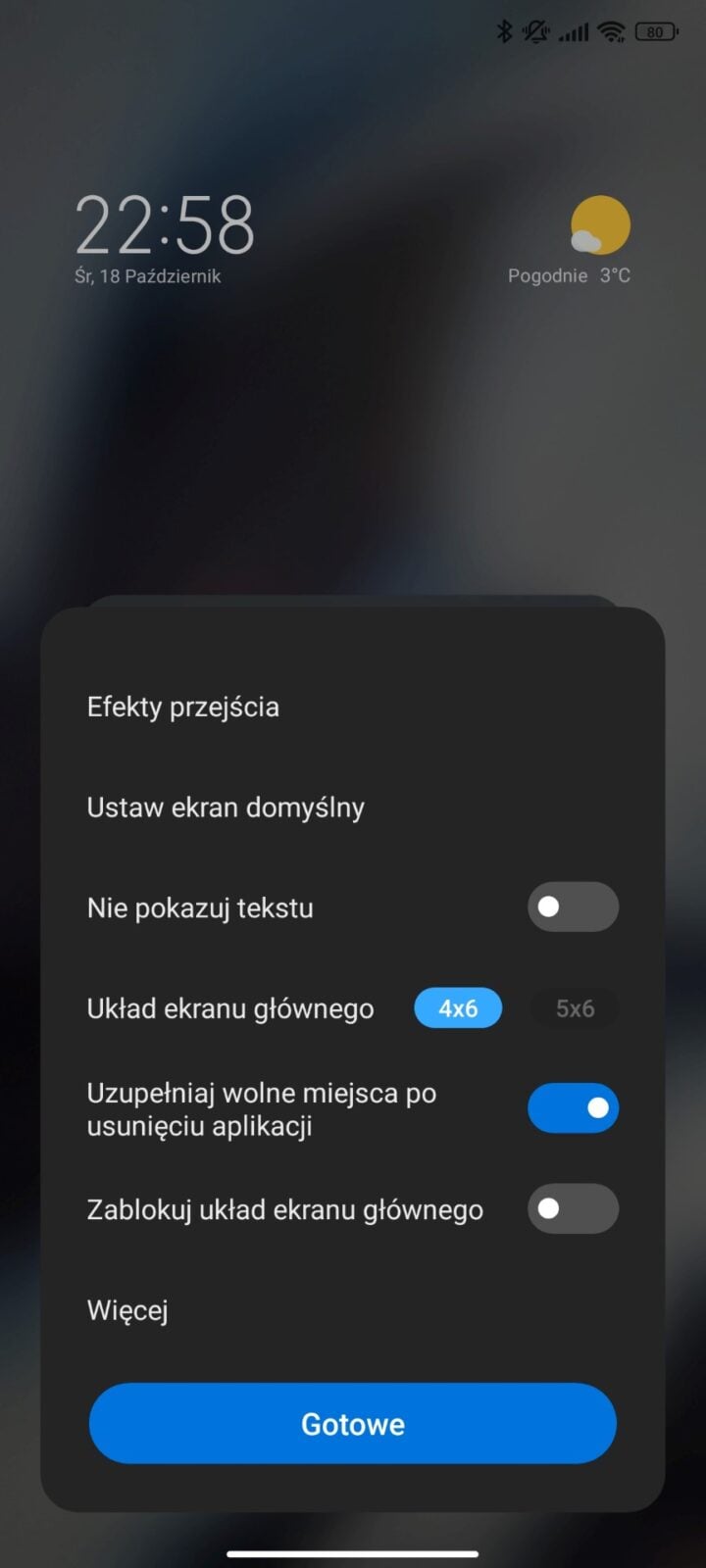The width and height of the screenshot is (706, 1568).
Task: Open Efekty przejścia settings
Action: (352, 707)
